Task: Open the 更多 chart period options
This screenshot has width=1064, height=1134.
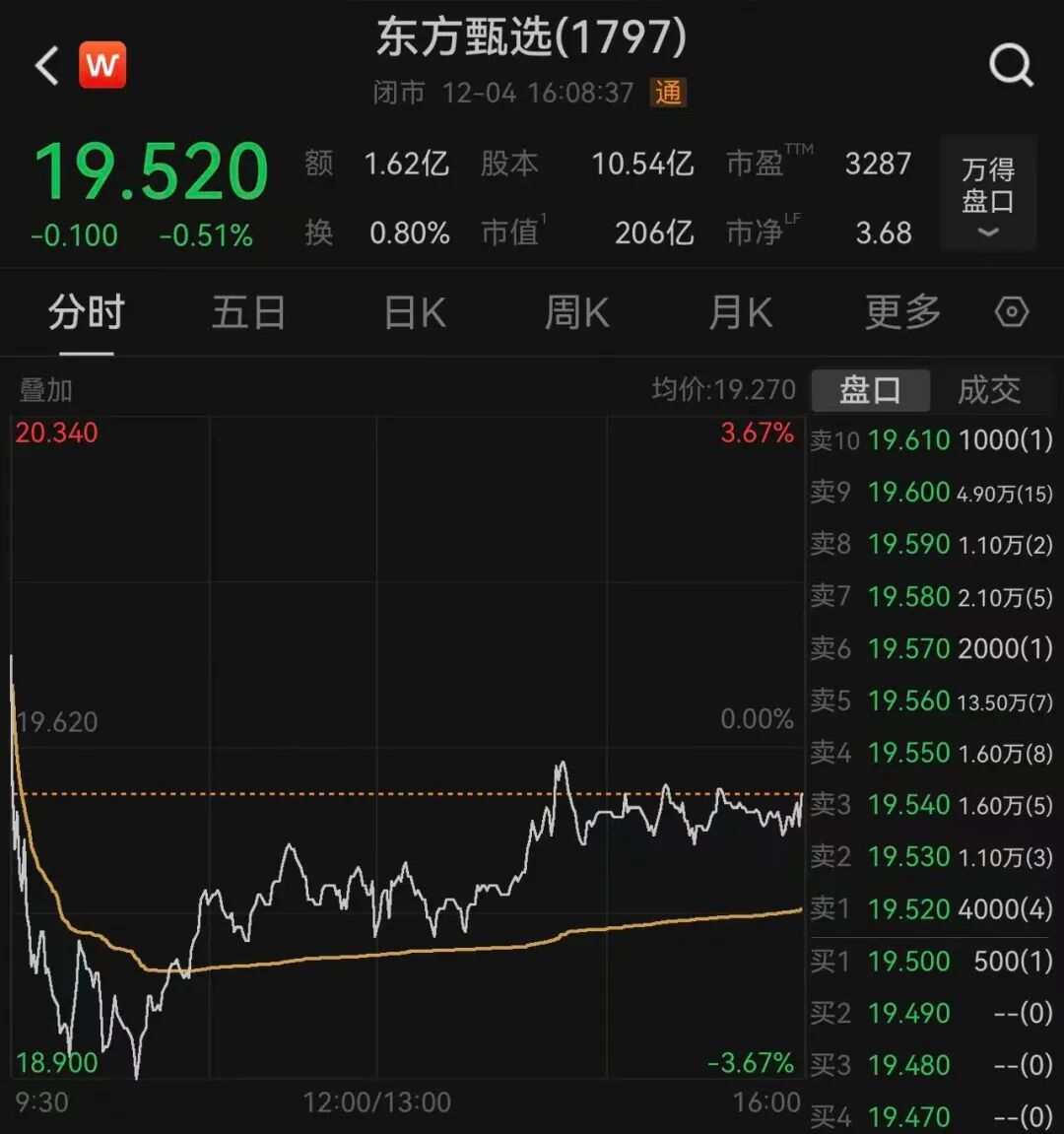Action: pyautogui.click(x=902, y=313)
